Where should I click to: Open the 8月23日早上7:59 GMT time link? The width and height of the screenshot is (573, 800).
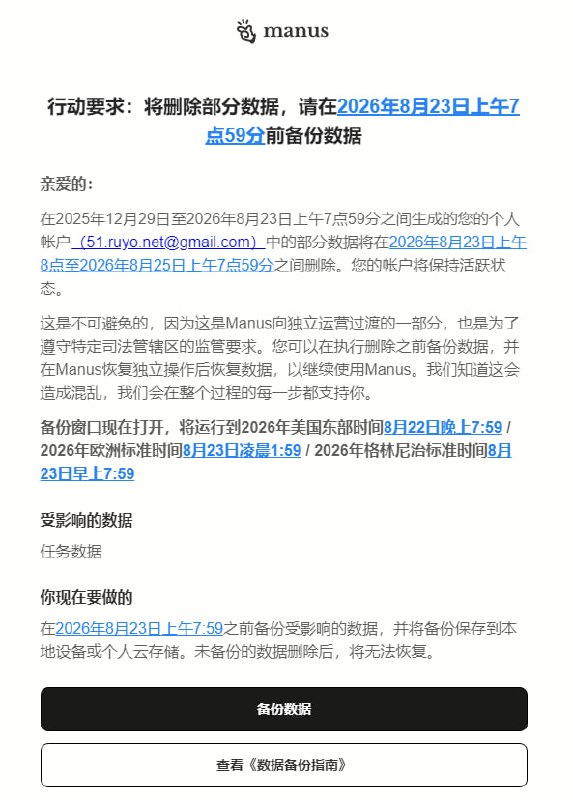click(87, 473)
